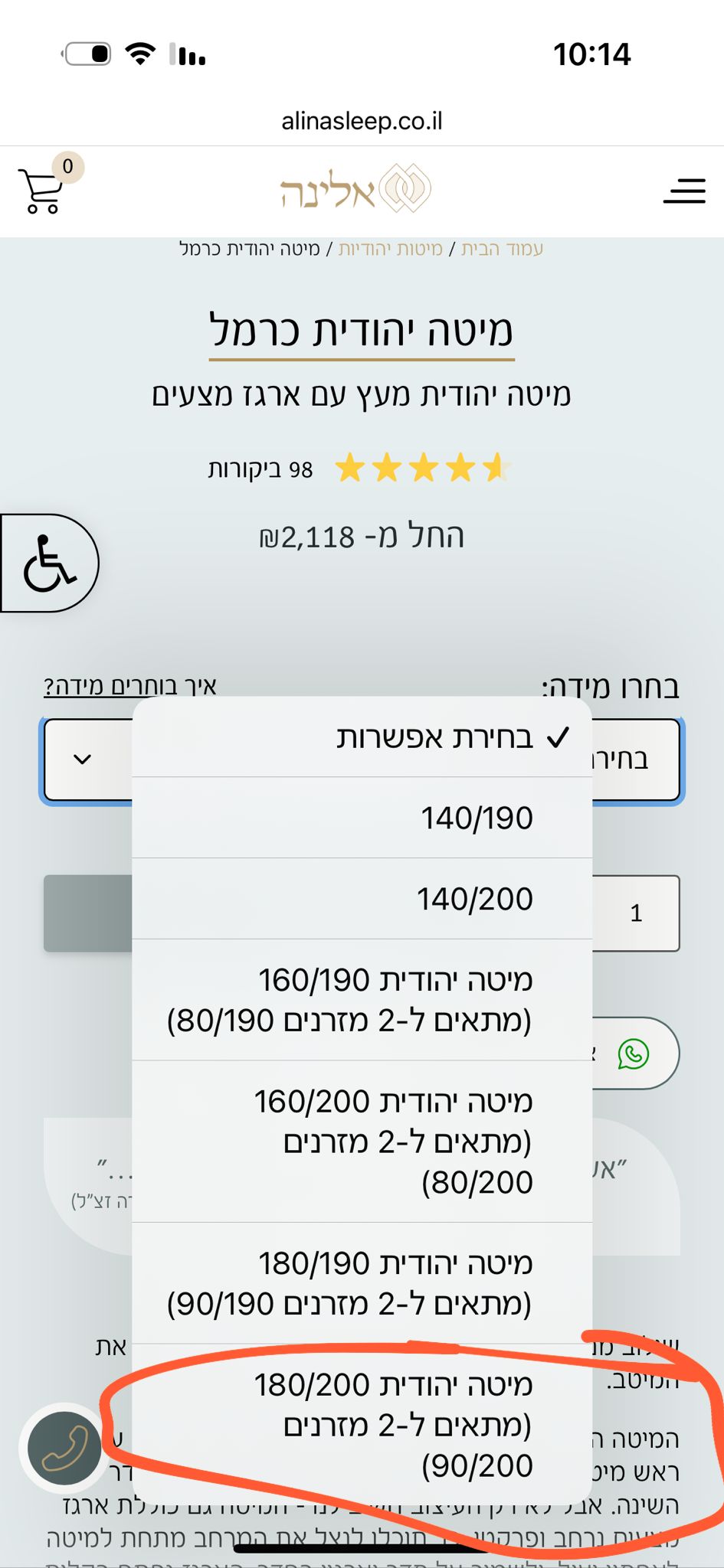
Task: Open the מיטות יהודיות breadcrumb link
Action: (x=390, y=249)
